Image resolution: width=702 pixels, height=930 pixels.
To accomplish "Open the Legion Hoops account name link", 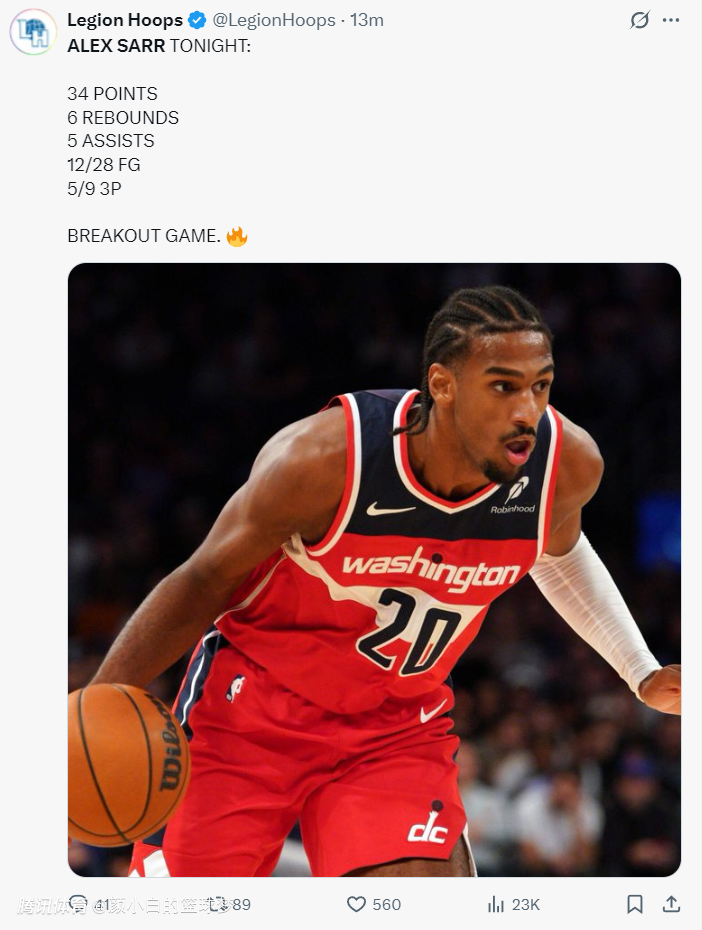I will (125, 20).
